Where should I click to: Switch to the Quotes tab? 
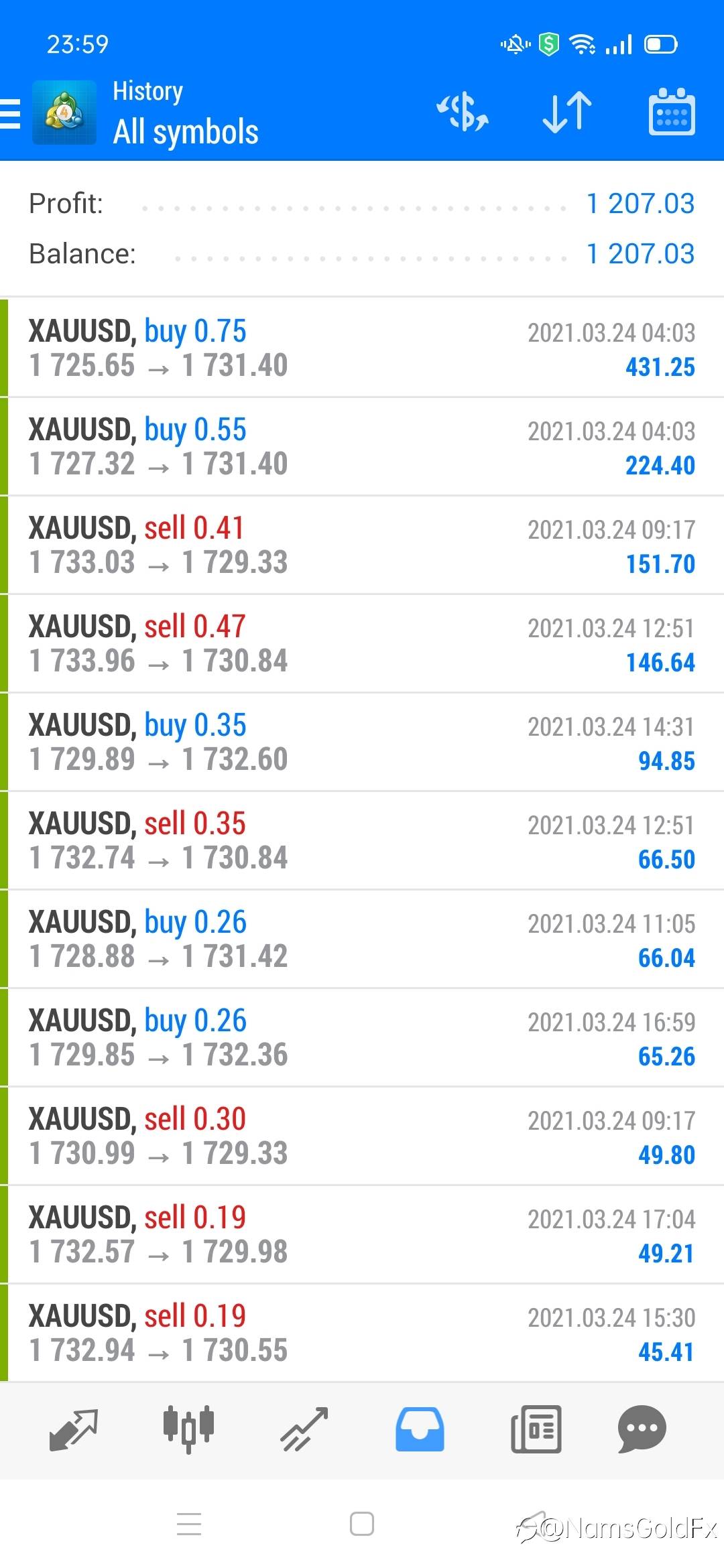pos(74,1429)
